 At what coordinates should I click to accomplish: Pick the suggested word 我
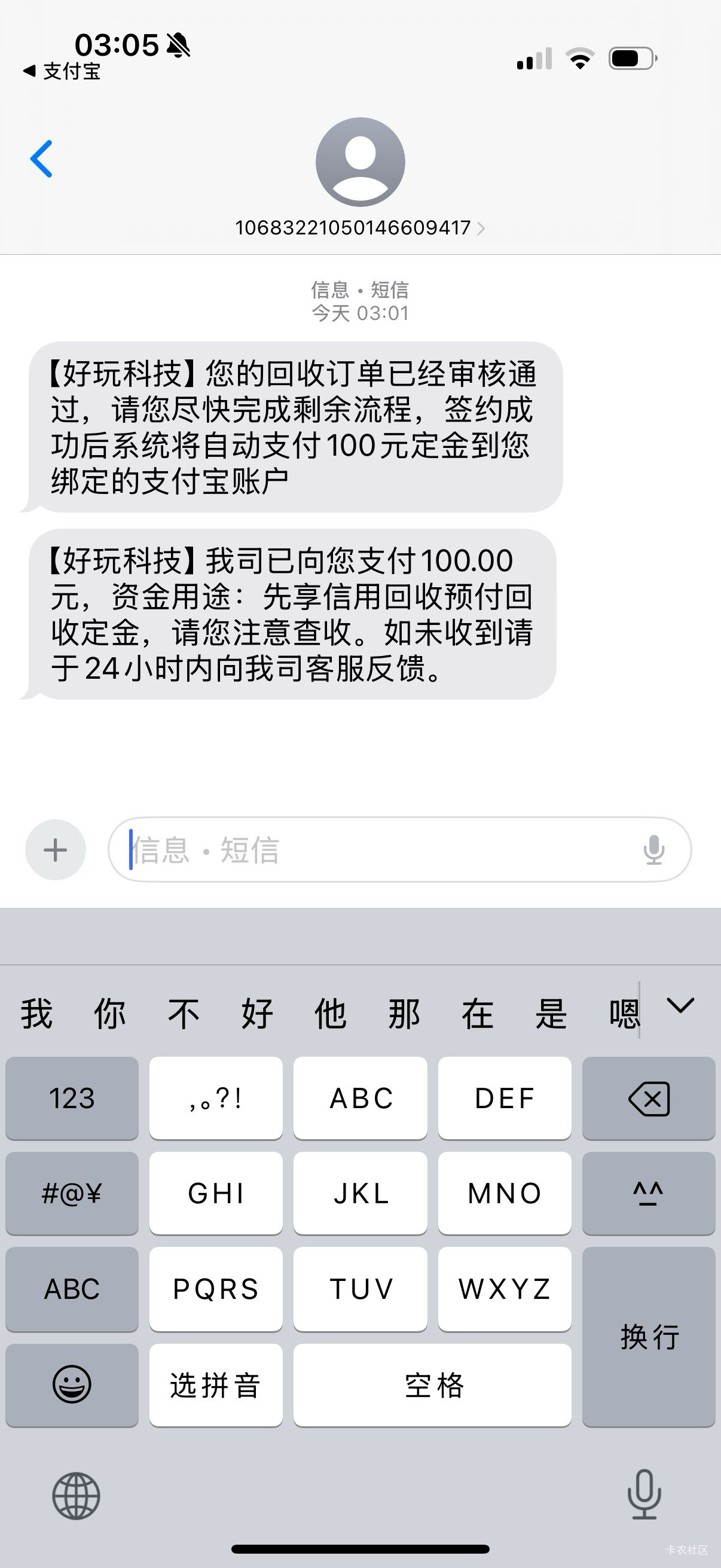(x=36, y=1014)
